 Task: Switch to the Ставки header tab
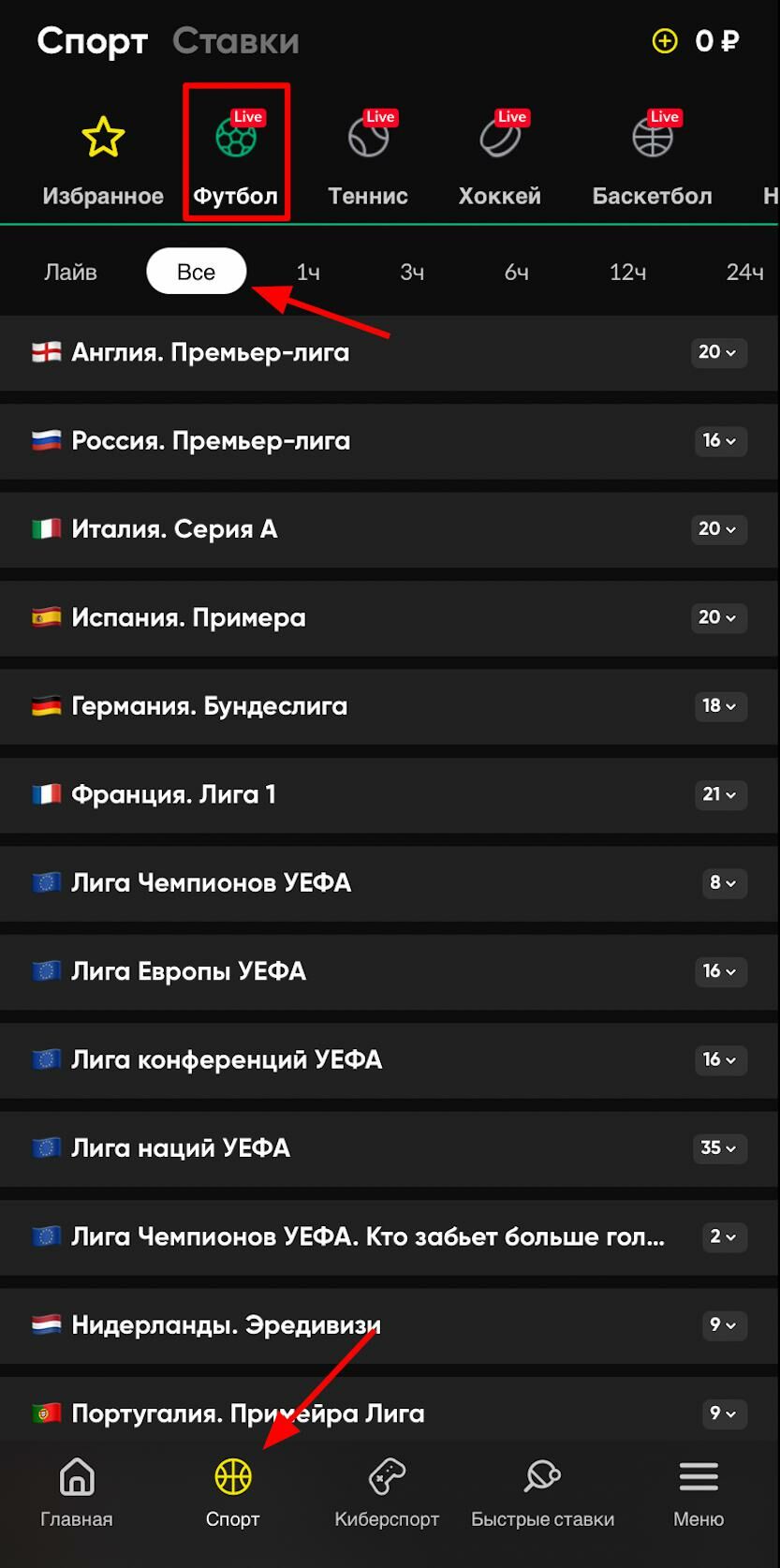[x=236, y=41]
